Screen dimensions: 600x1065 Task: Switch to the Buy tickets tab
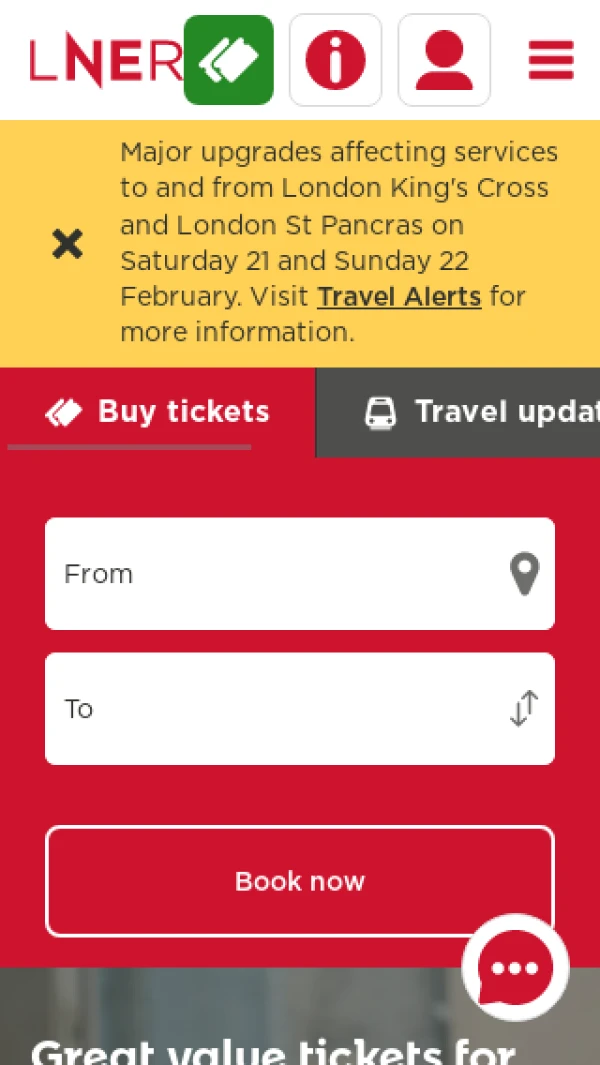(x=158, y=412)
